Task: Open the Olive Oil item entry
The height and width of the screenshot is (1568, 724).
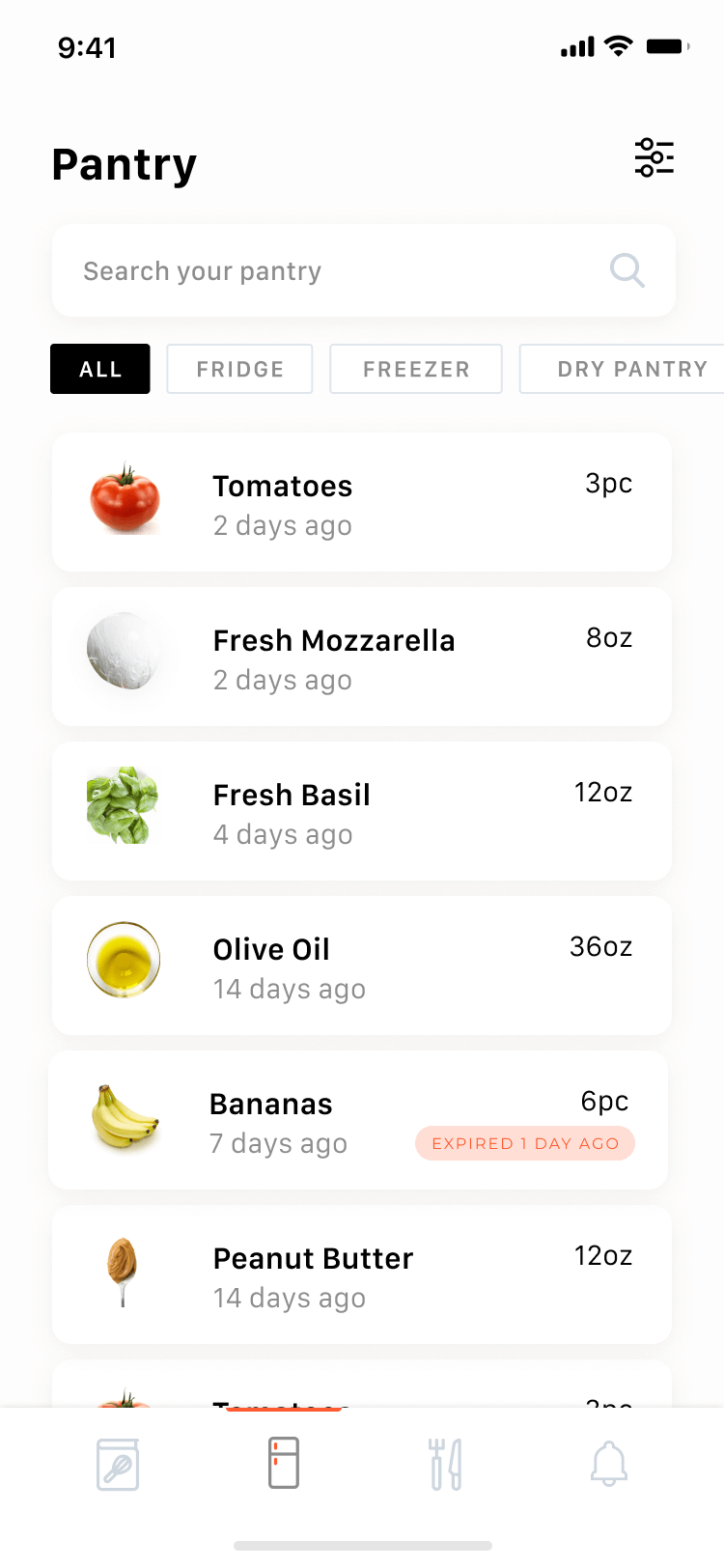Action: [362, 966]
